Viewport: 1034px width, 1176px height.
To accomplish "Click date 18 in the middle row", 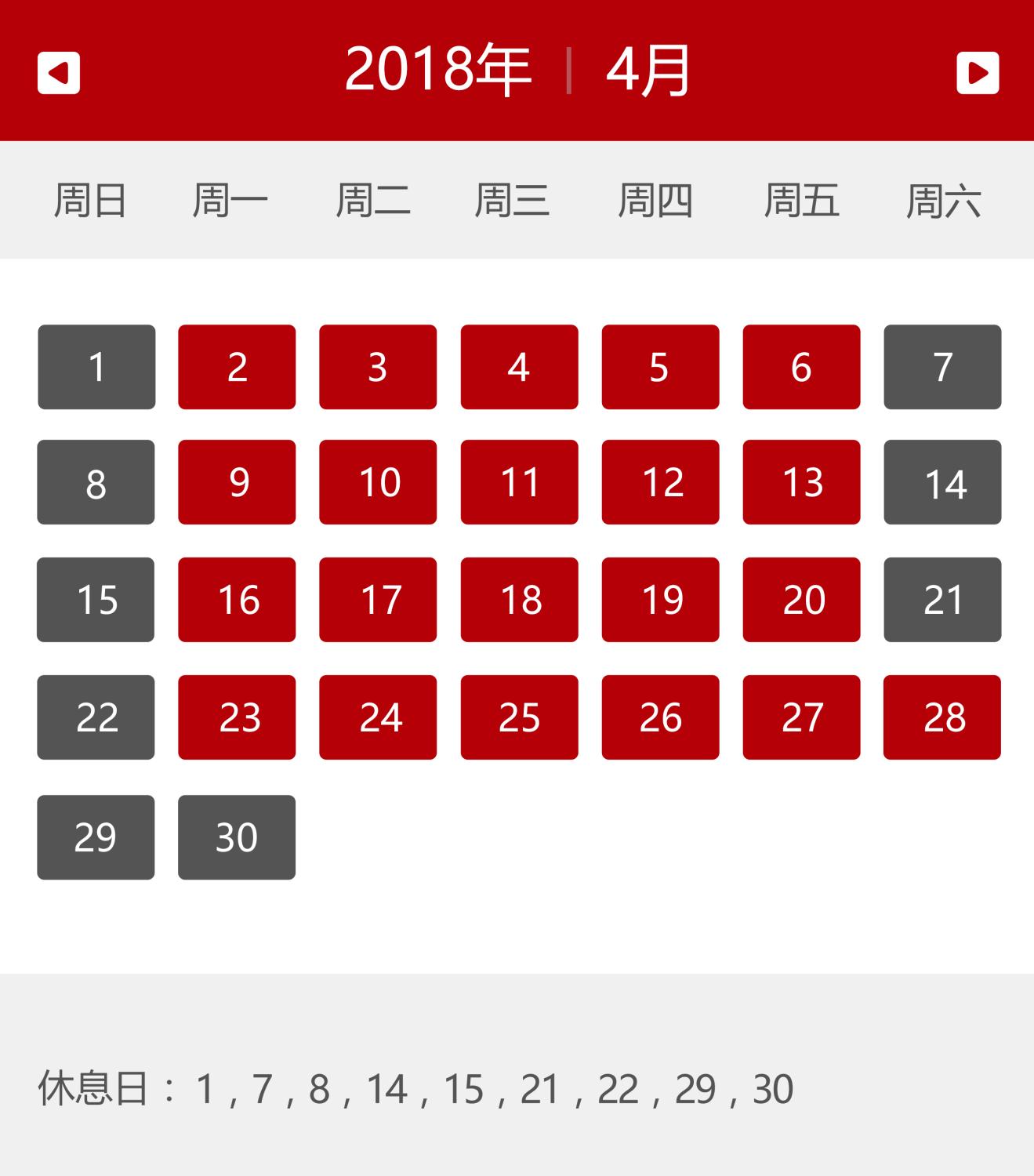I will [519, 600].
